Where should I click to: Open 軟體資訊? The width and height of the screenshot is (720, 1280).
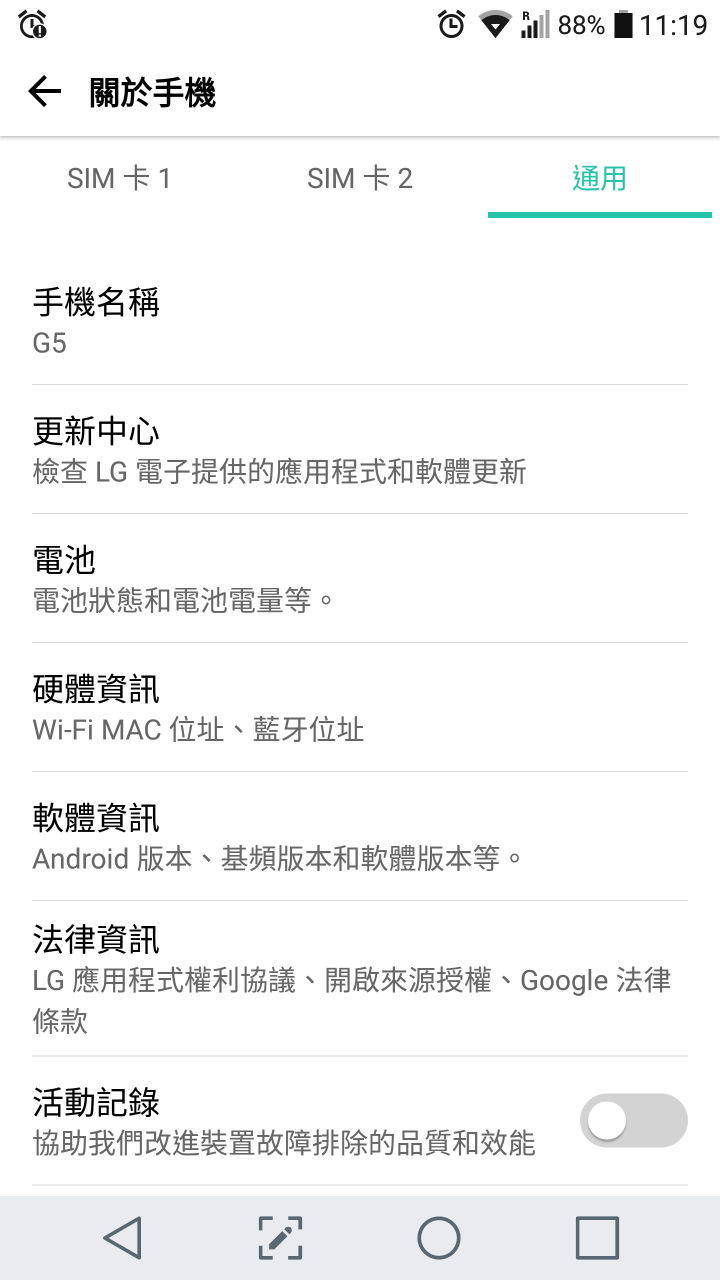tap(360, 837)
